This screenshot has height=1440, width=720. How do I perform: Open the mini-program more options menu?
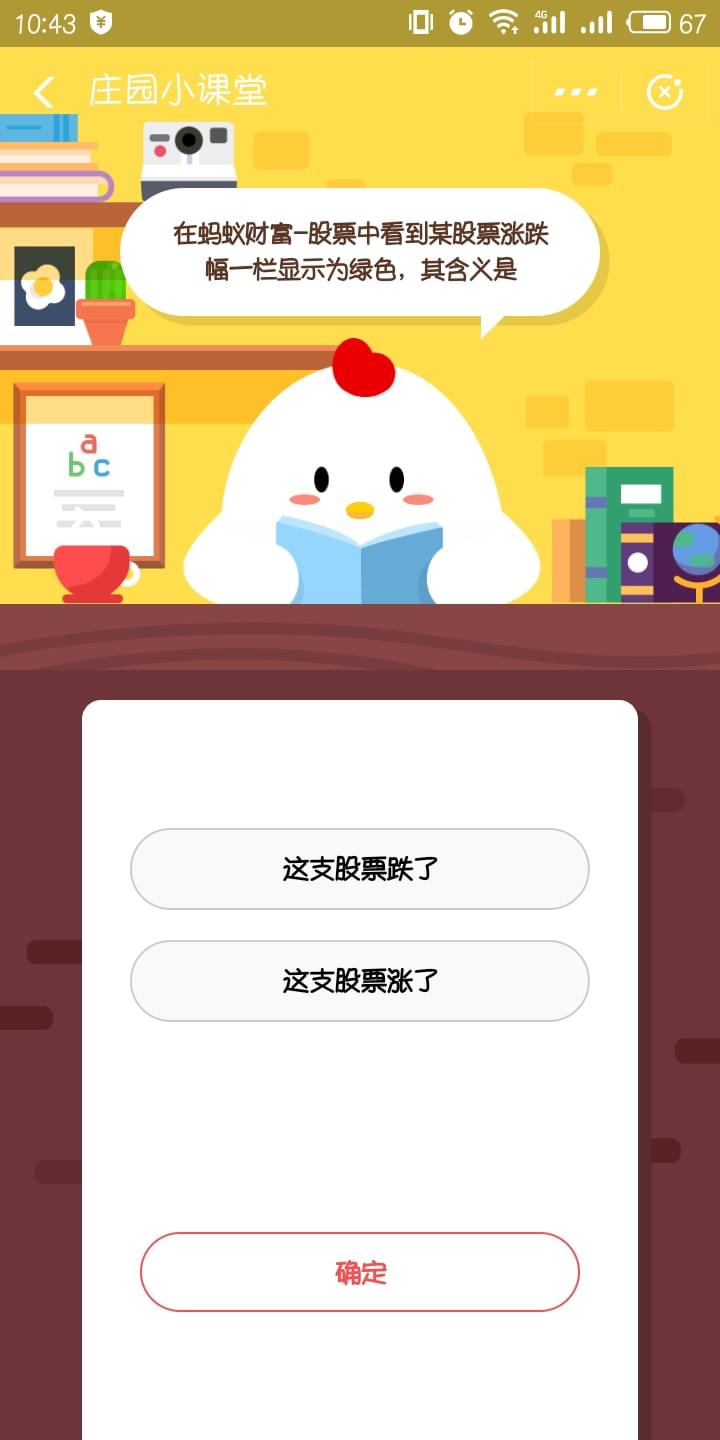tap(575, 91)
